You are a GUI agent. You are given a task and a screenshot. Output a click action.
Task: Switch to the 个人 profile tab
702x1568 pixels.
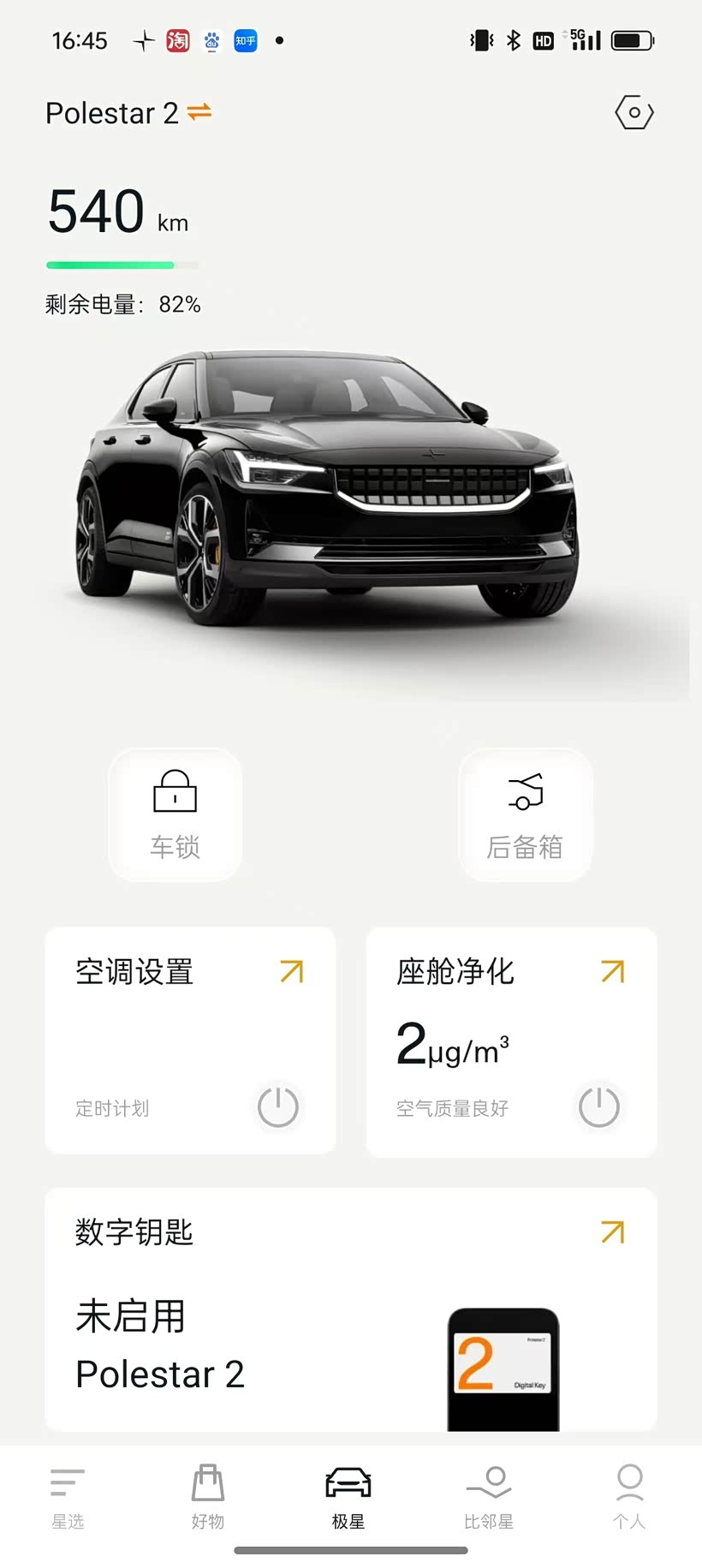(629, 1498)
